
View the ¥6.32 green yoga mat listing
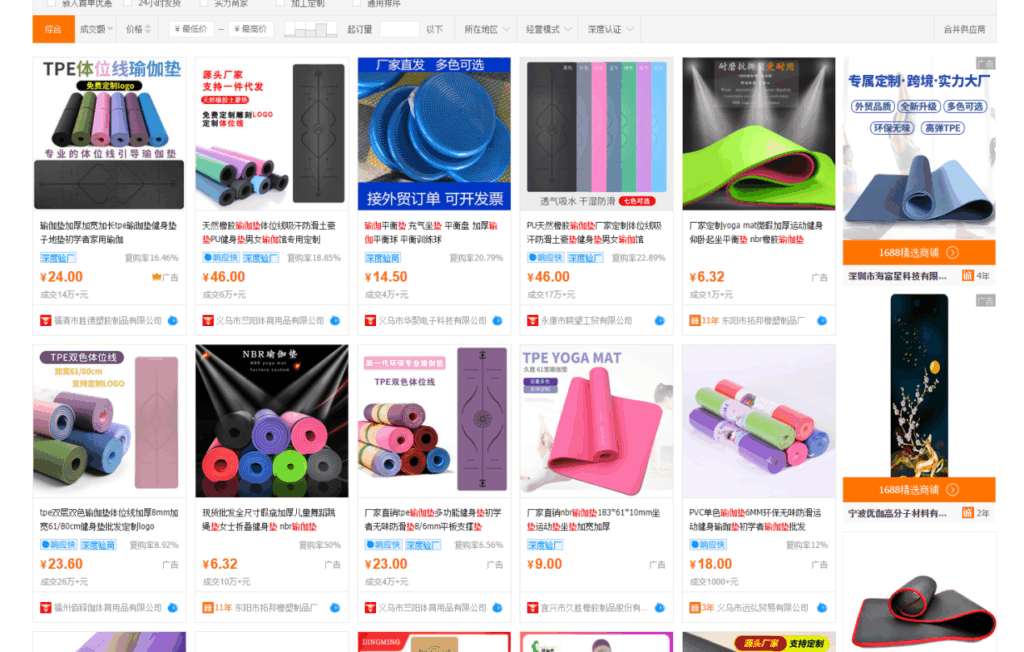click(758, 133)
